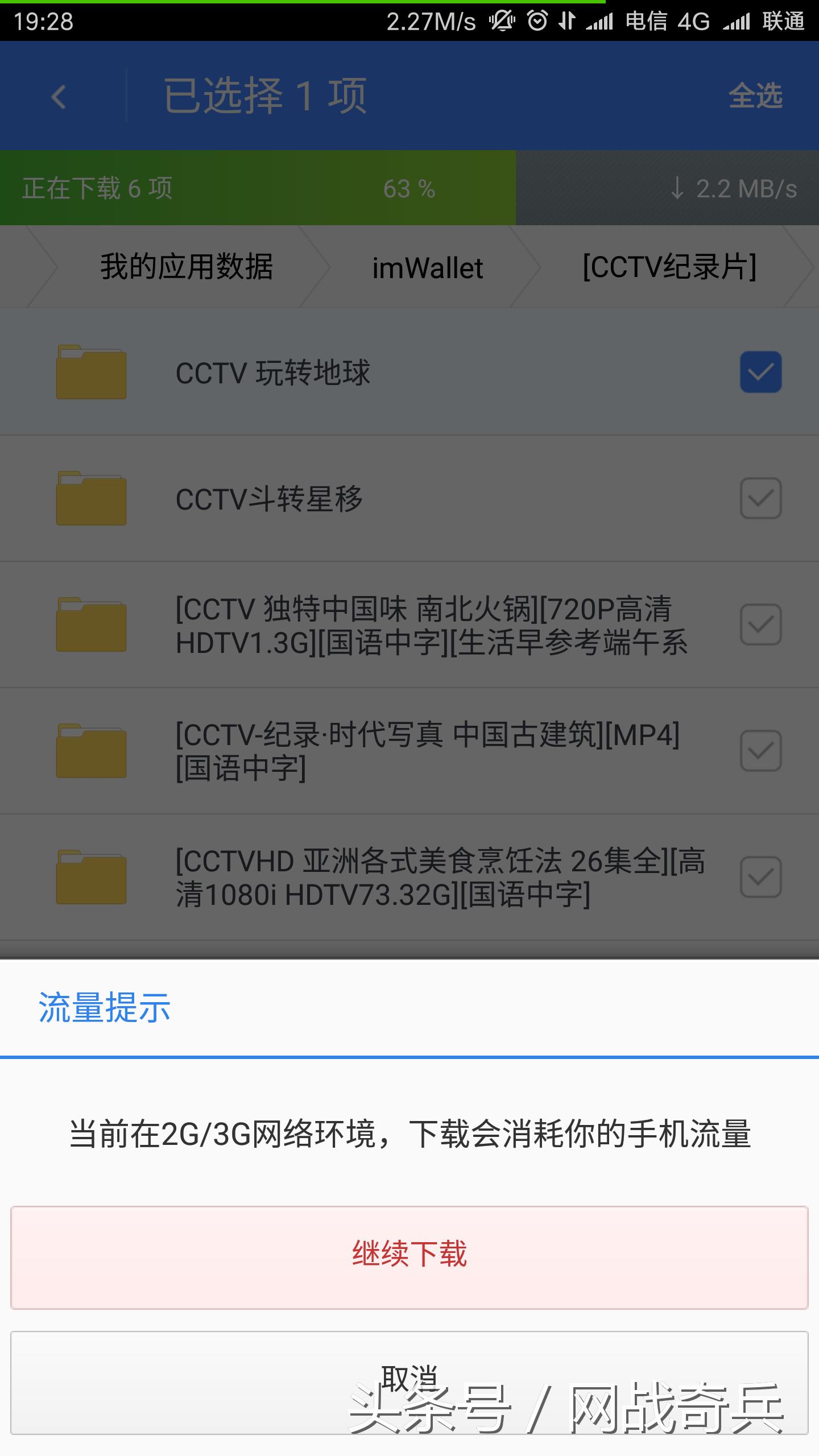This screenshot has height=1456, width=819.
Task: Tap the back arrow in the title bar
Action: click(59, 96)
